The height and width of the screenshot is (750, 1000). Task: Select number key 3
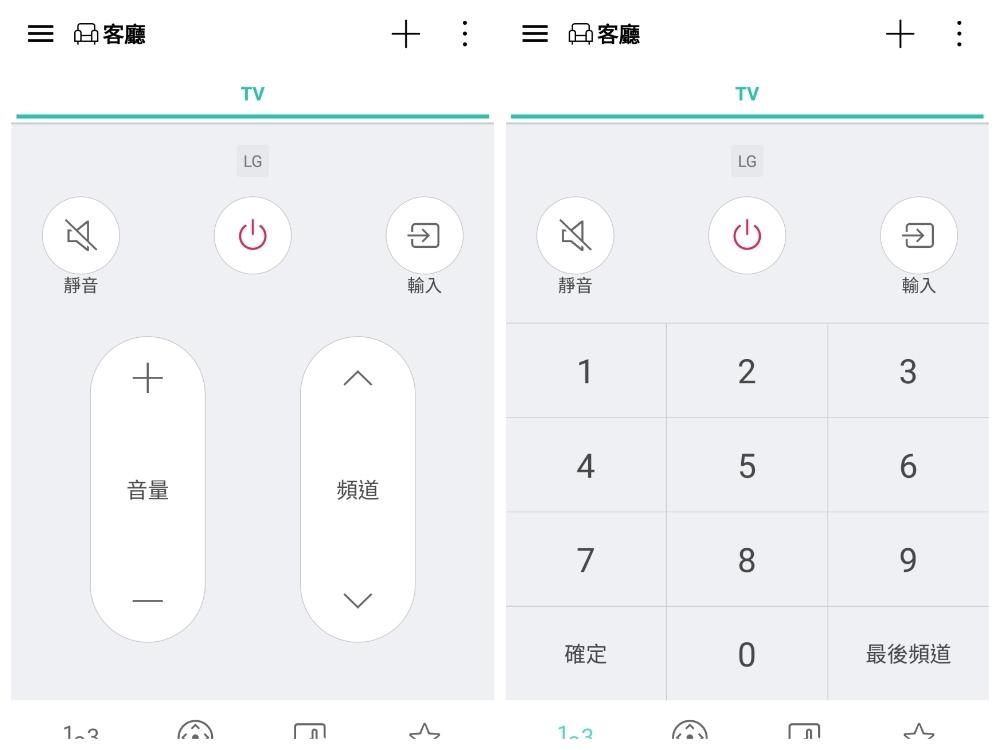pos(908,371)
